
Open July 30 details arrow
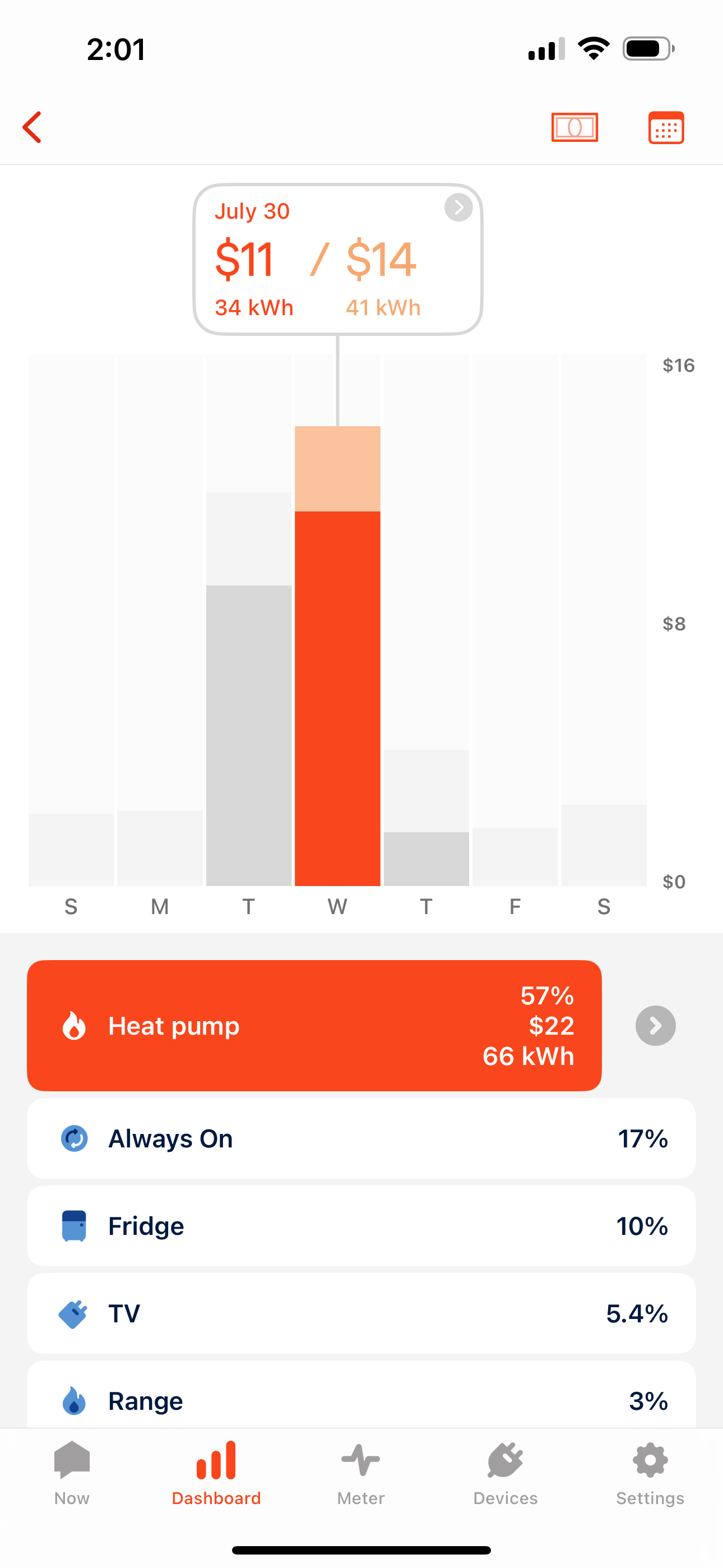(x=458, y=207)
